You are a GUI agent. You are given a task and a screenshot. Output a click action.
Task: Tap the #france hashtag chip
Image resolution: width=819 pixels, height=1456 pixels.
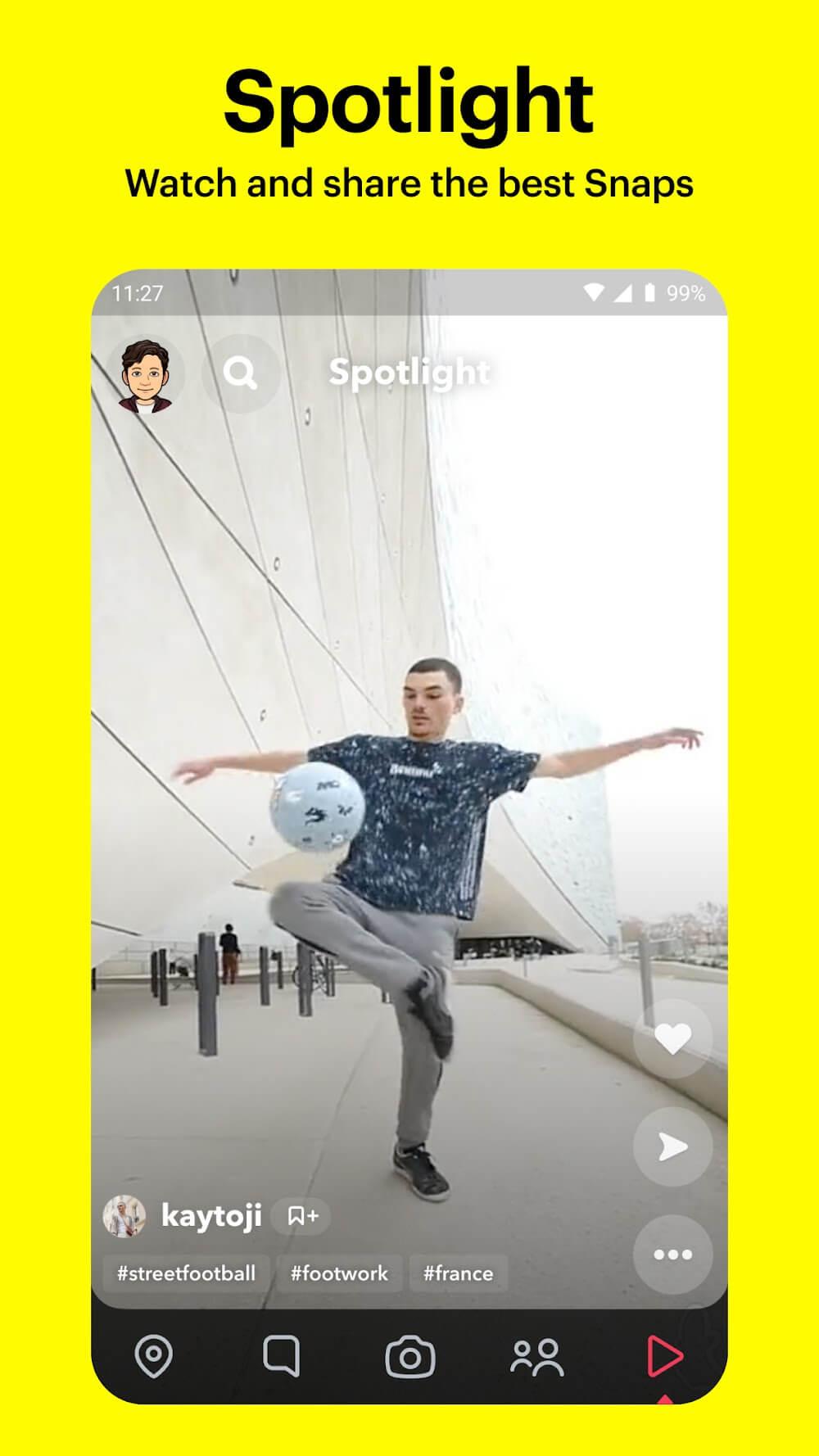(457, 1273)
